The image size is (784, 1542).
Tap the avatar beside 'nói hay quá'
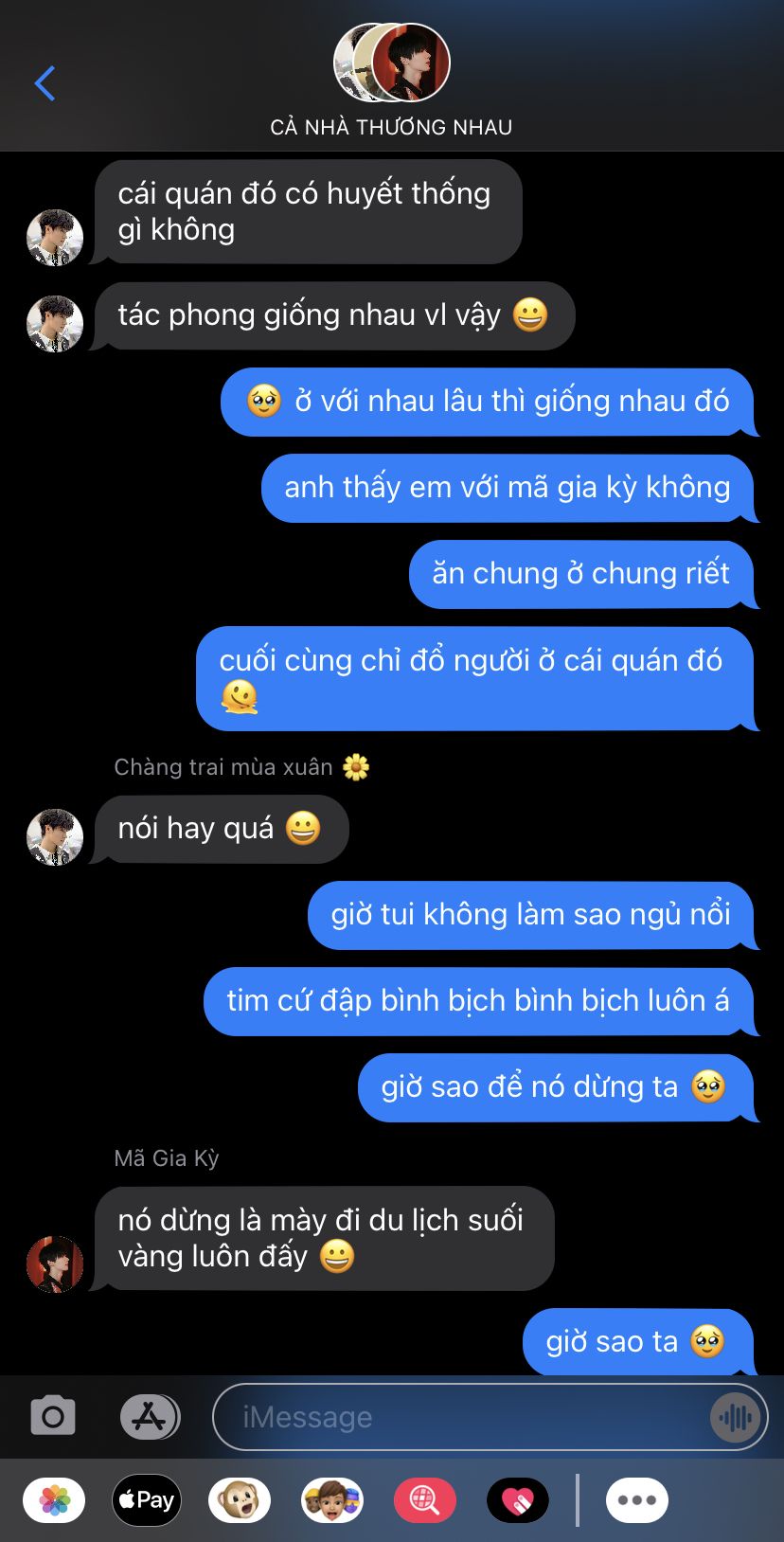(55, 837)
